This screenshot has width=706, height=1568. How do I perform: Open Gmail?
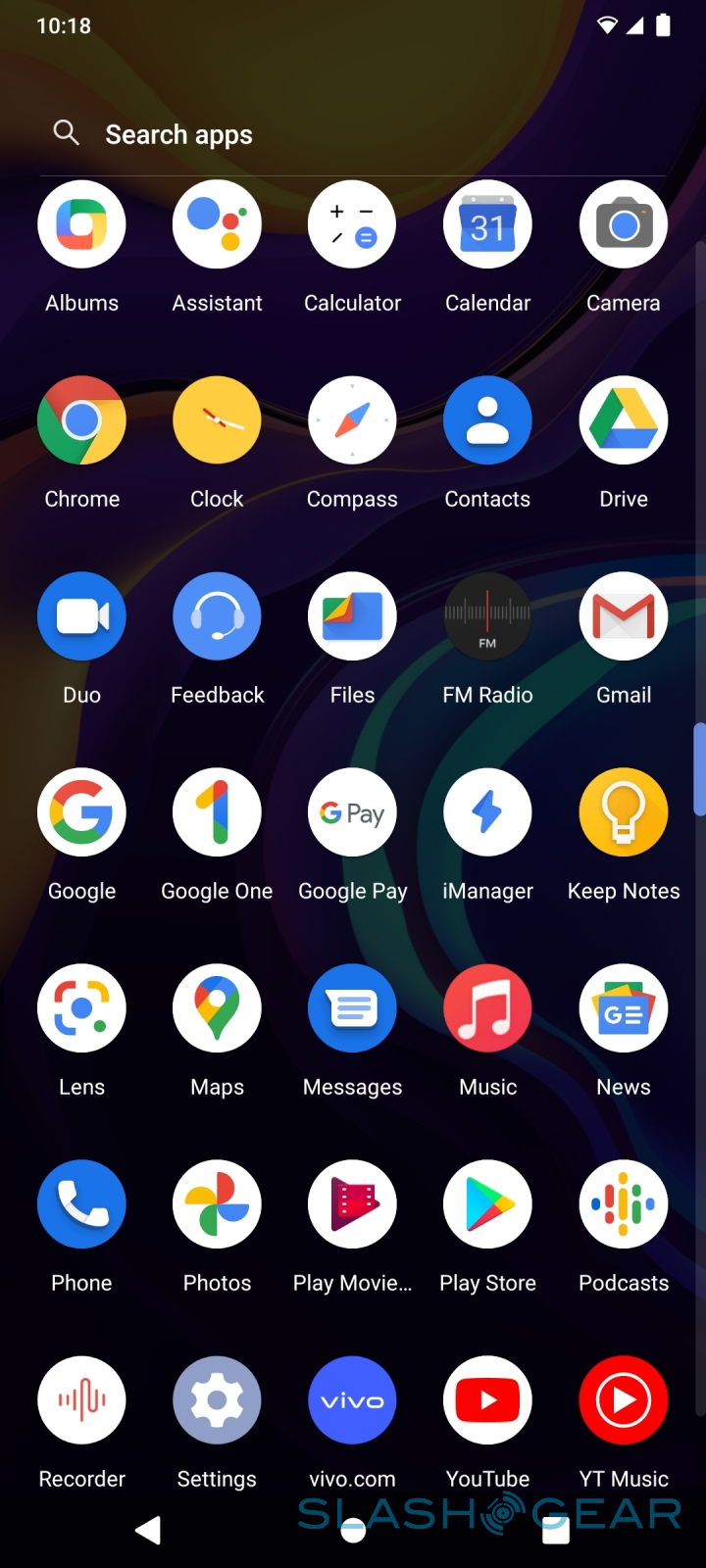pyautogui.click(x=624, y=617)
